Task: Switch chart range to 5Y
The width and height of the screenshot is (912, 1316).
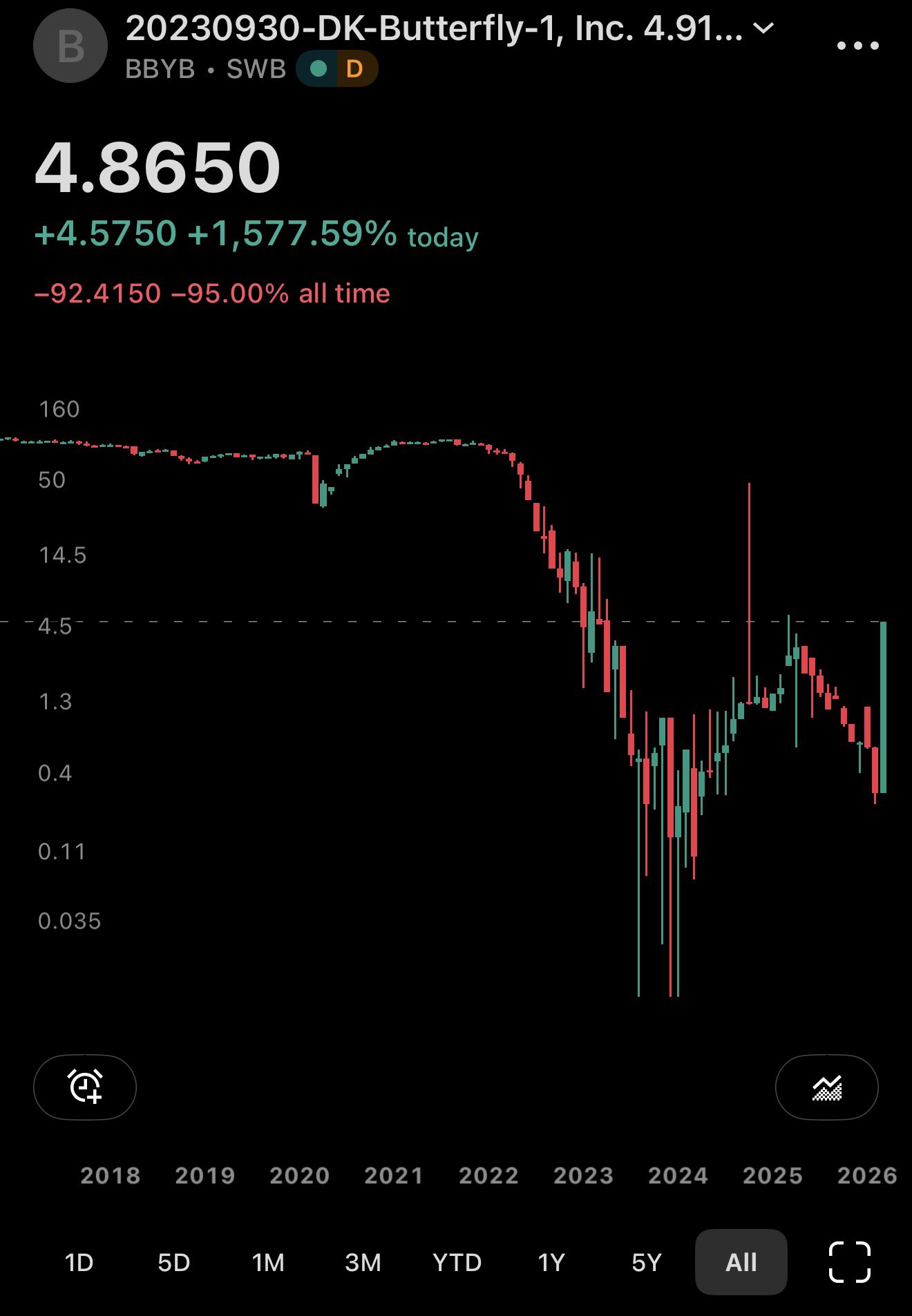Action: point(646,1262)
